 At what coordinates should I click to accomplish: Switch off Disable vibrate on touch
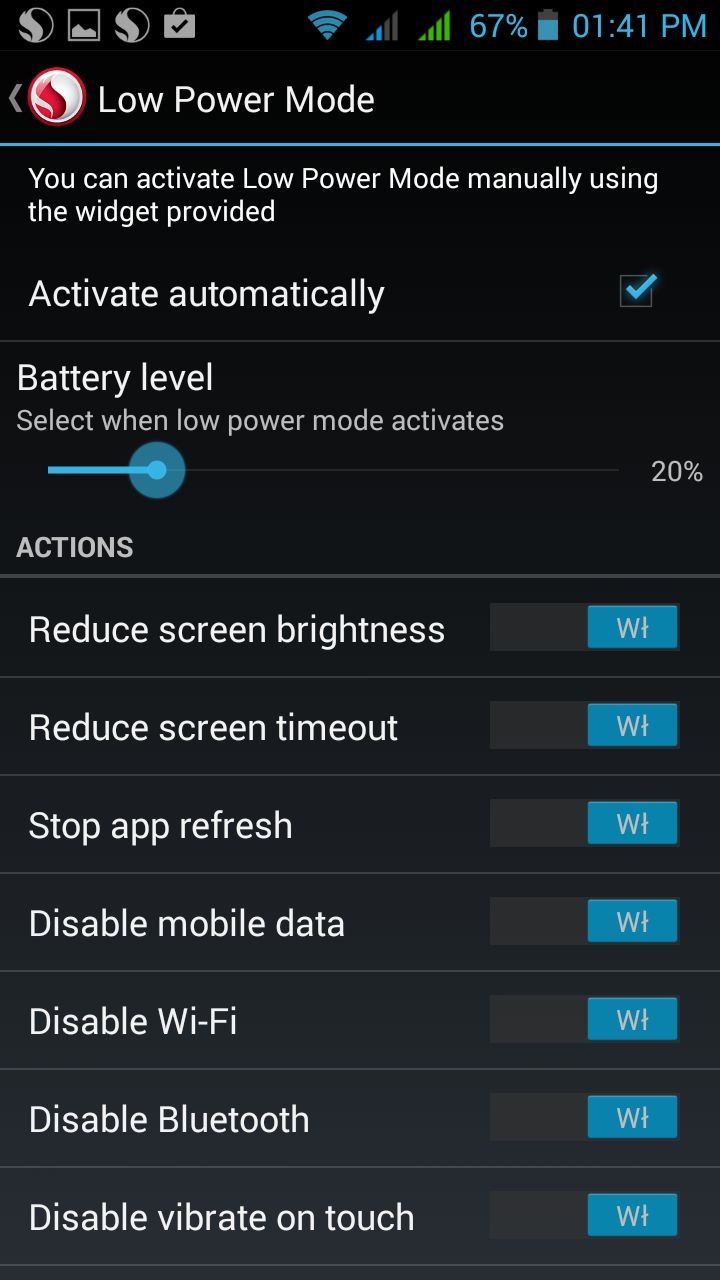584,1216
